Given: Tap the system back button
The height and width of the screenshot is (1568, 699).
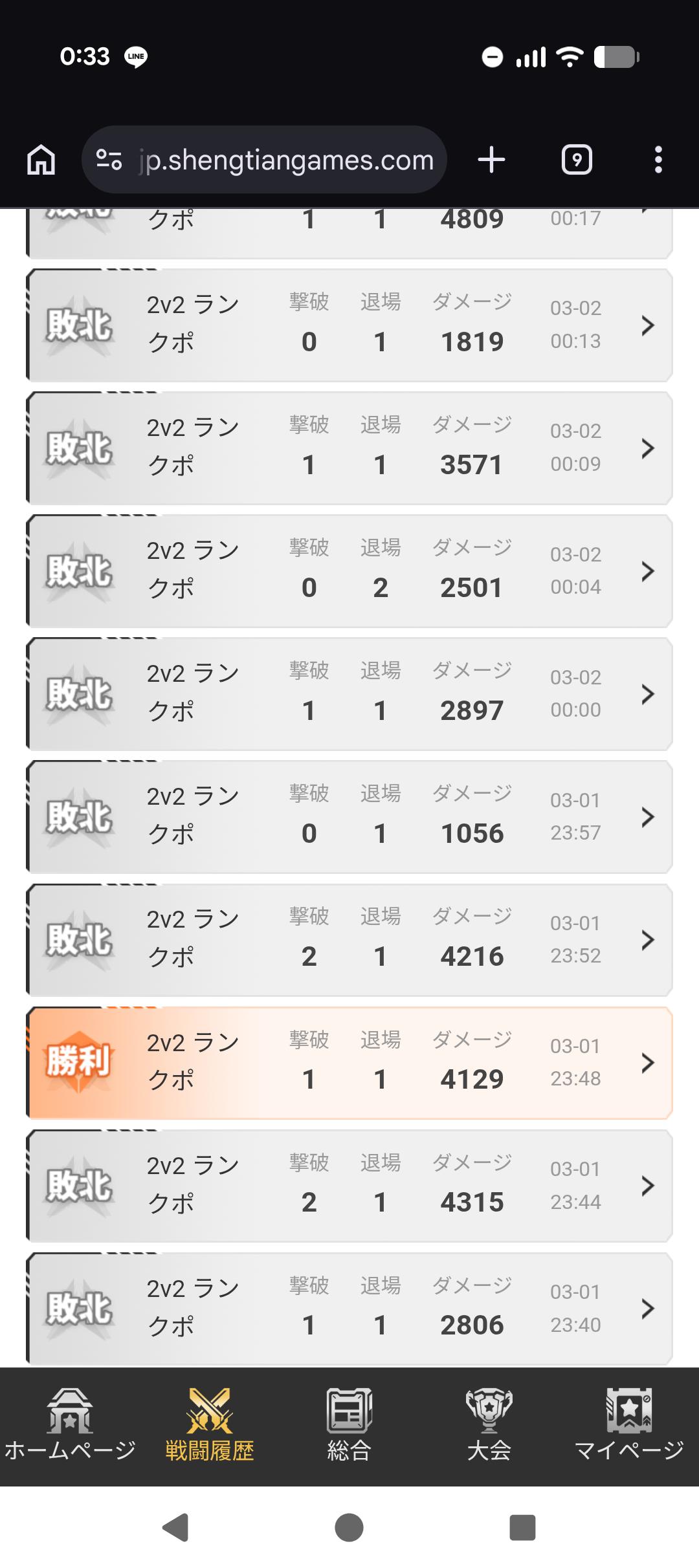Looking at the screenshot, I should pyautogui.click(x=176, y=1528).
